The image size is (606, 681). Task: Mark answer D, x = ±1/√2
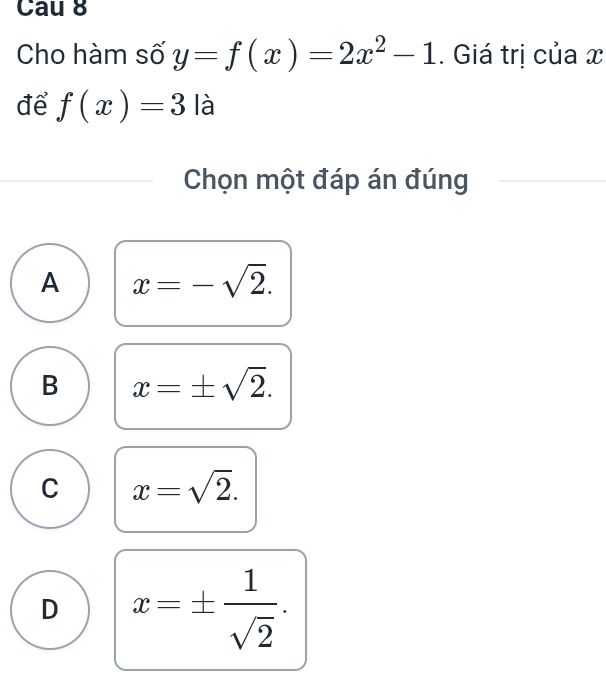(49, 605)
